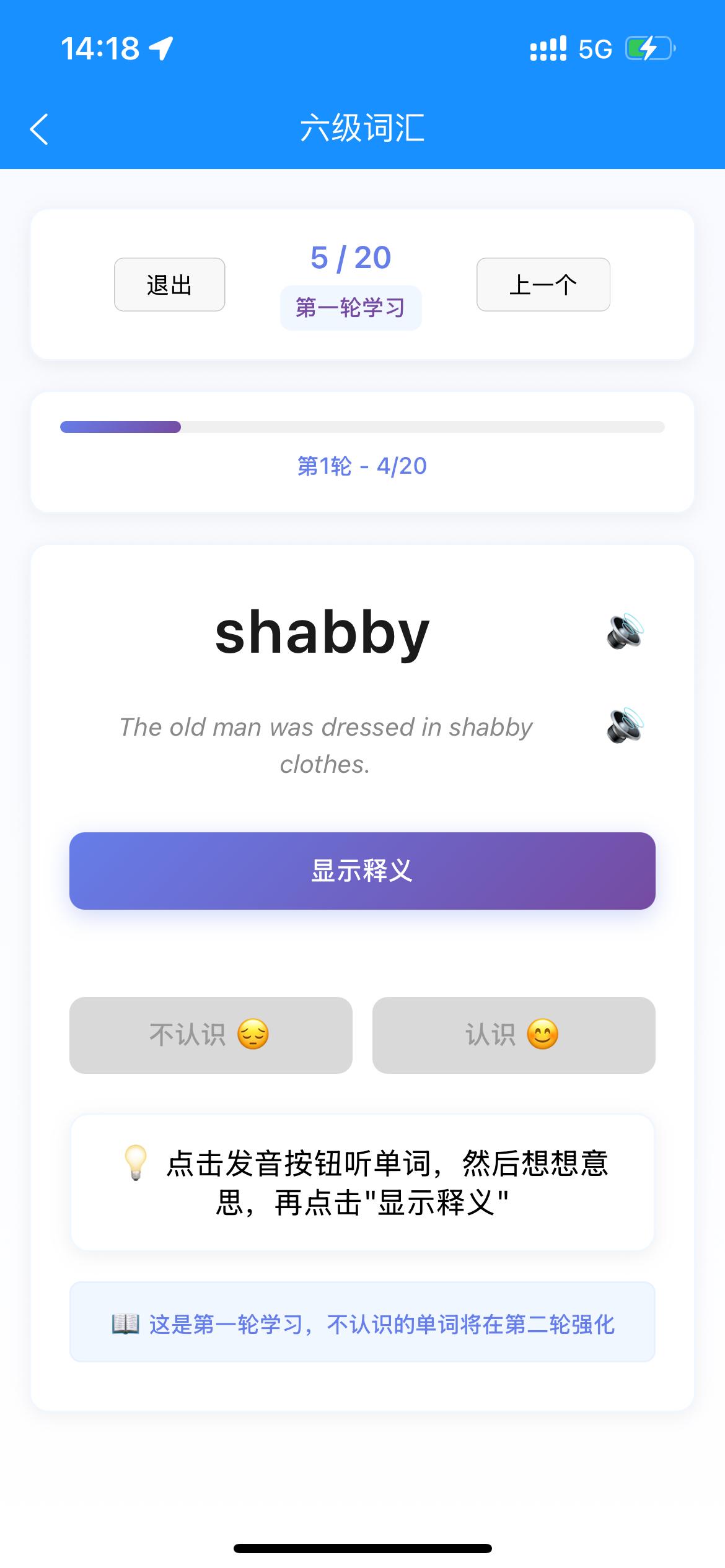Screen dimensions: 725x1568
Task: Tap the sad face emoji on 不认识 button
Action: [254, 1034]
